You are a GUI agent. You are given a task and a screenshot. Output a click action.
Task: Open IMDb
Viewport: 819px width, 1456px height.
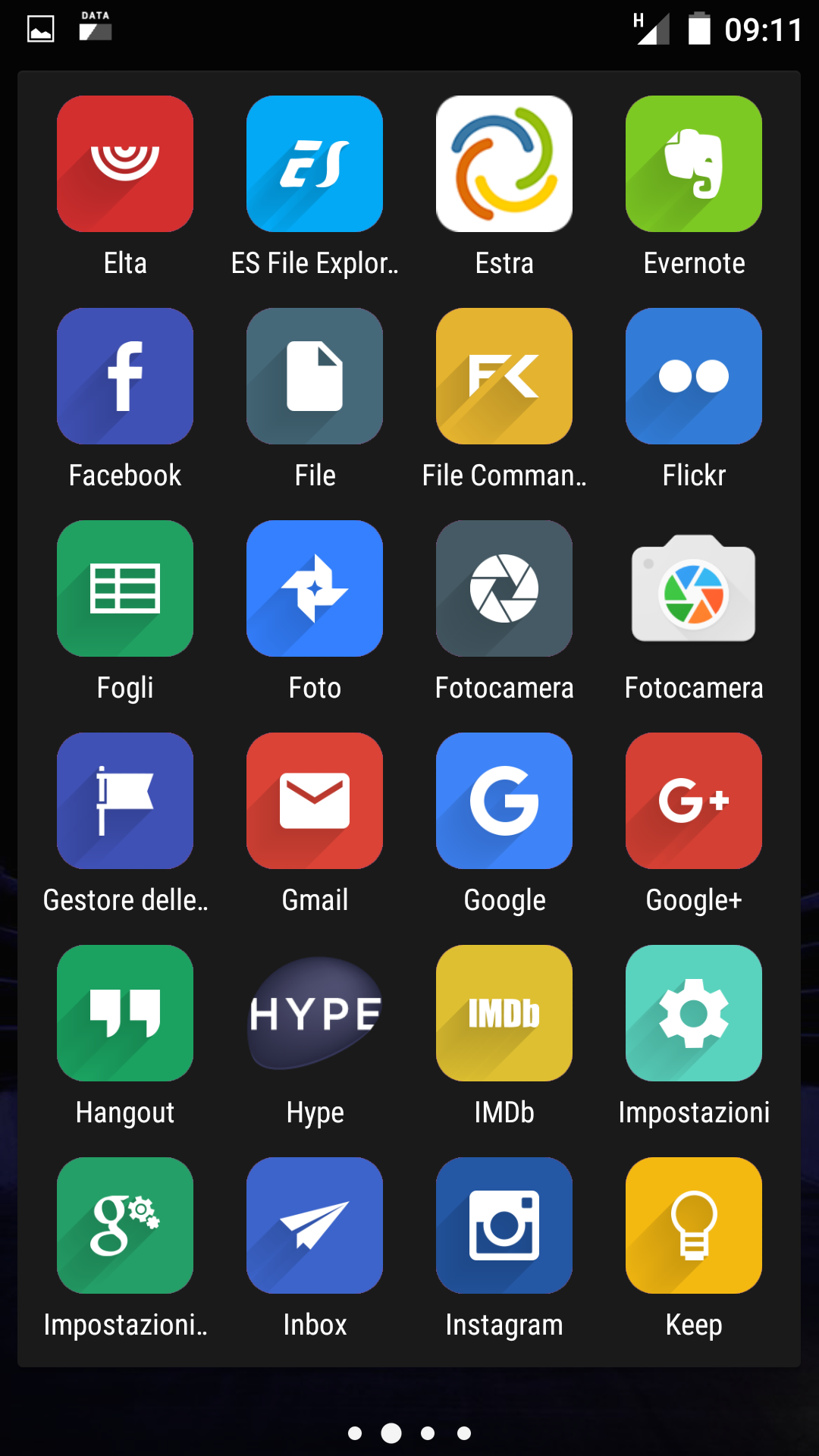pos(504,1013)
